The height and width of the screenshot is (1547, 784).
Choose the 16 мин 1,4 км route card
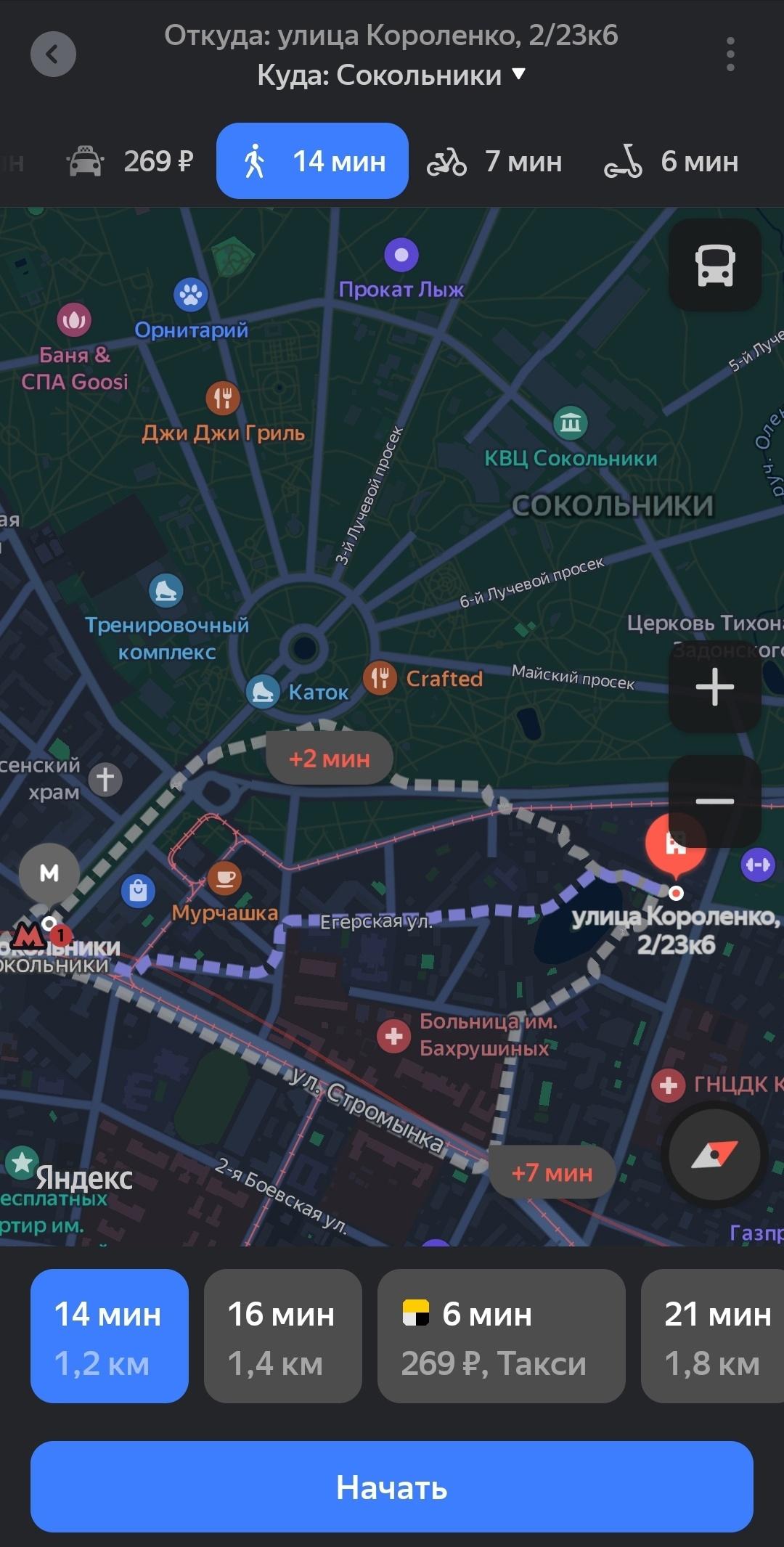pyautogui.click(x=283, y=1336)
